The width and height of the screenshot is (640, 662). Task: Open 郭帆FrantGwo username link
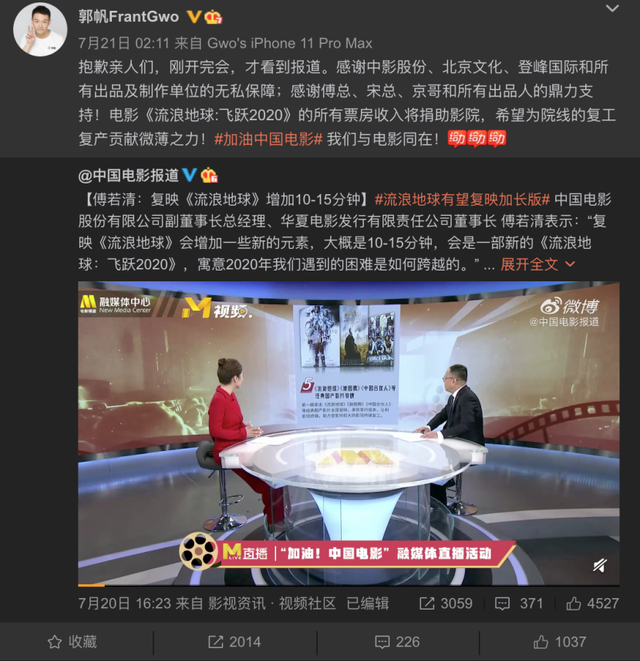pos(127,17)
